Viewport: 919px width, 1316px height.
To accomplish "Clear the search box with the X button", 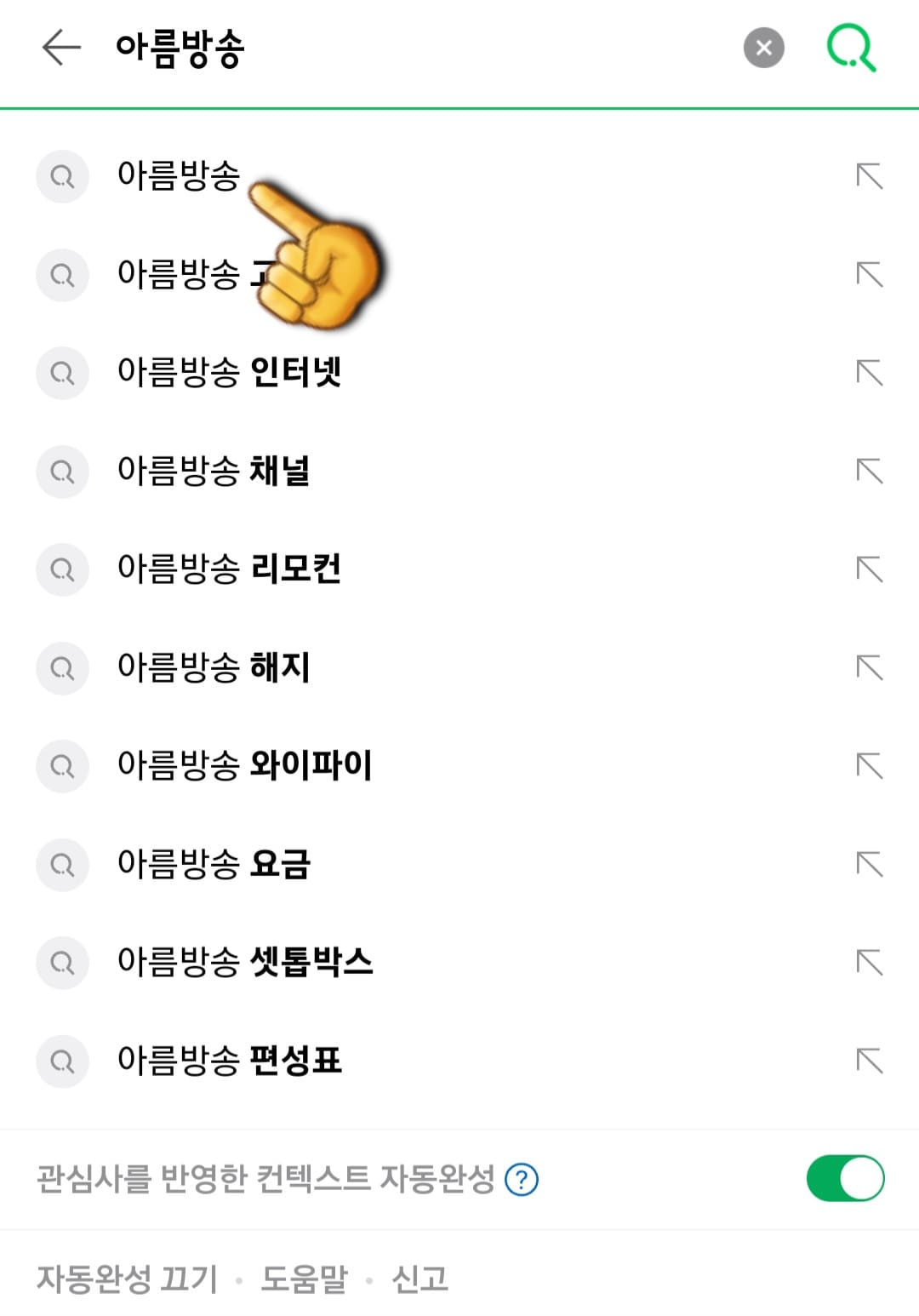I will [763, 49].
